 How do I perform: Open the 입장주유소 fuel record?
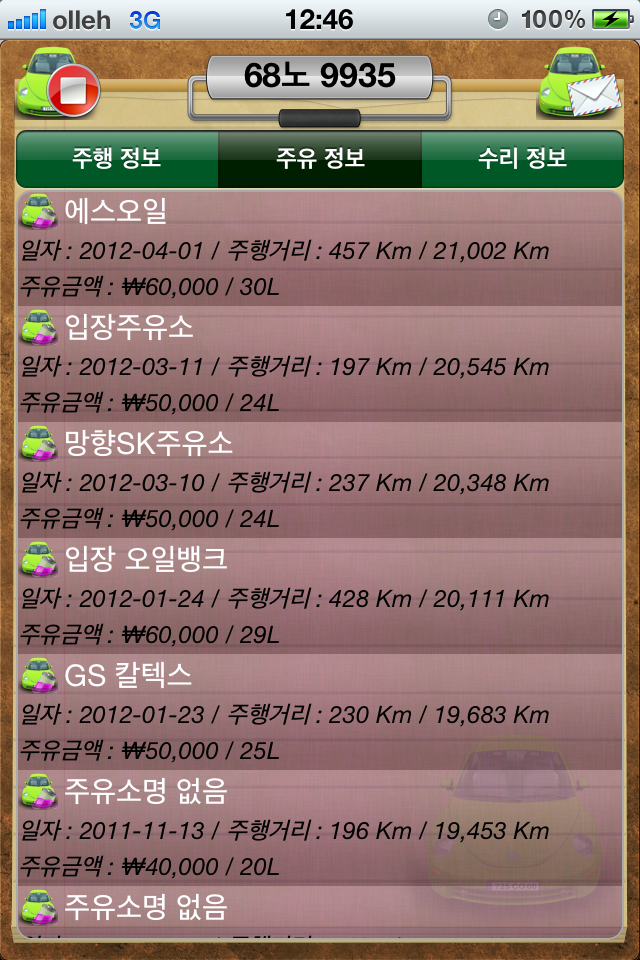click(320, 365)
